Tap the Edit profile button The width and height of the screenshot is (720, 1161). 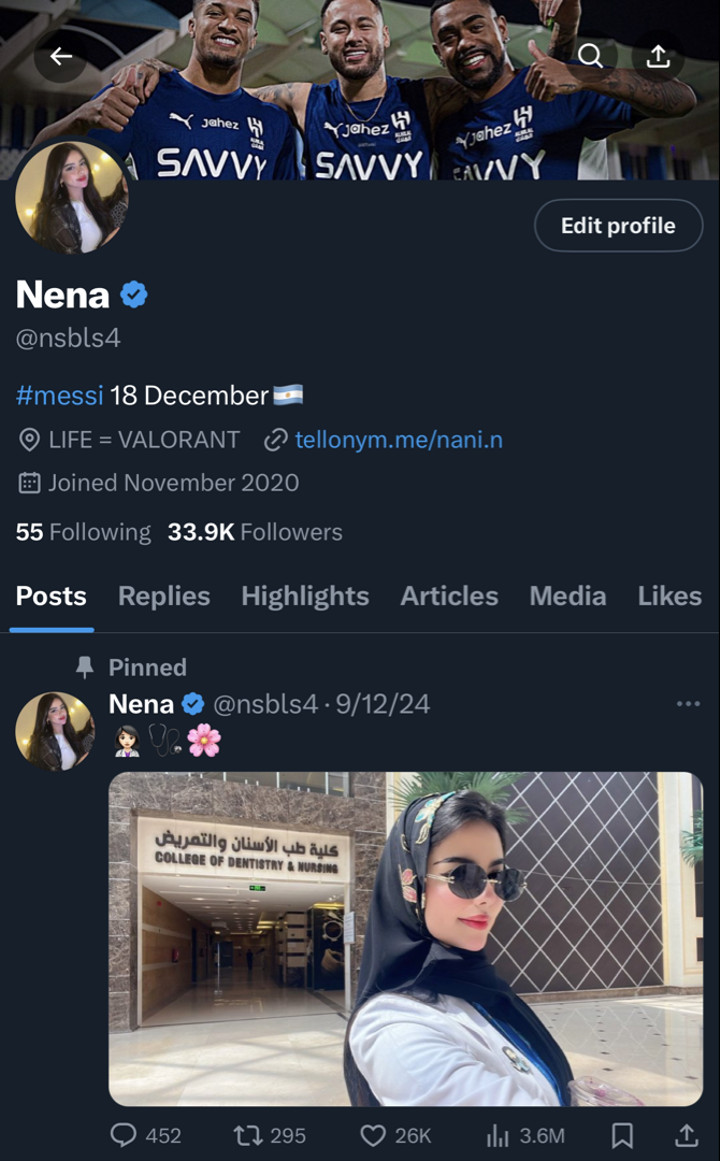tap(619, 225)
